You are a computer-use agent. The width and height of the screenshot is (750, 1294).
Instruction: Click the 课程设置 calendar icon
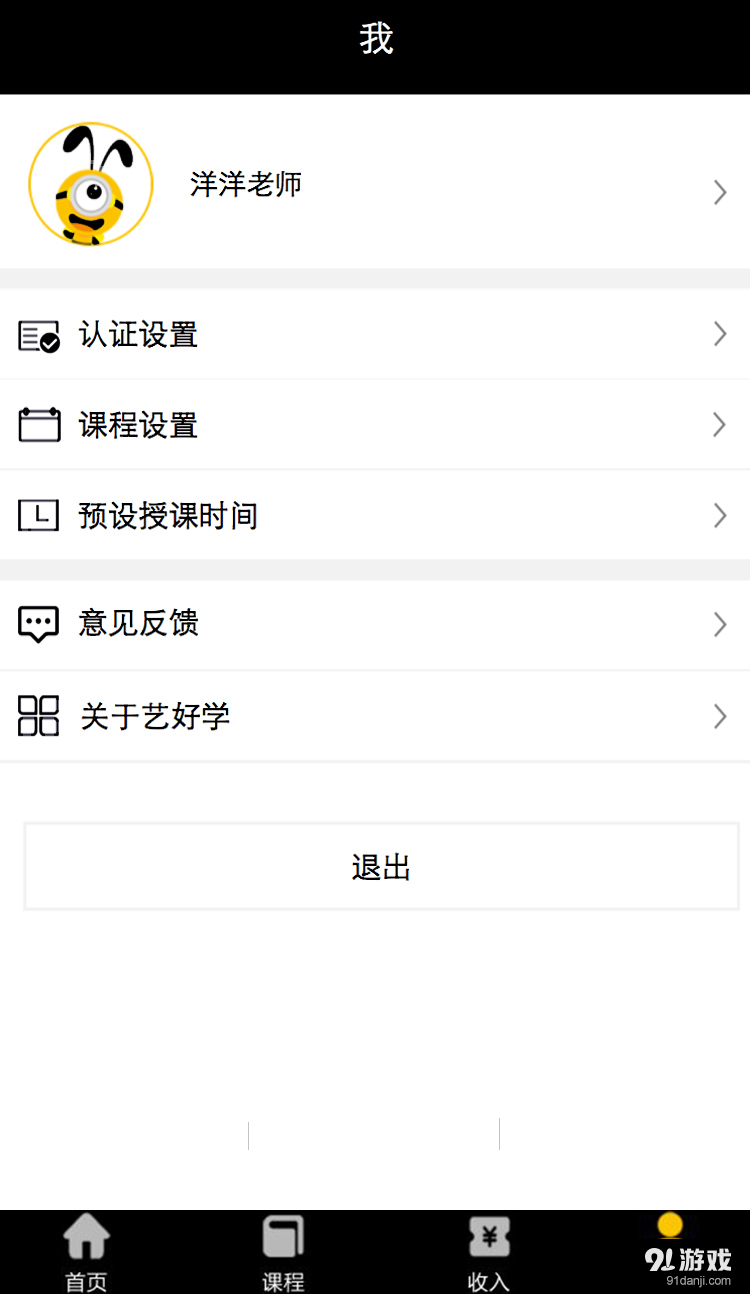pyautogui.click(x=38, y=424)
